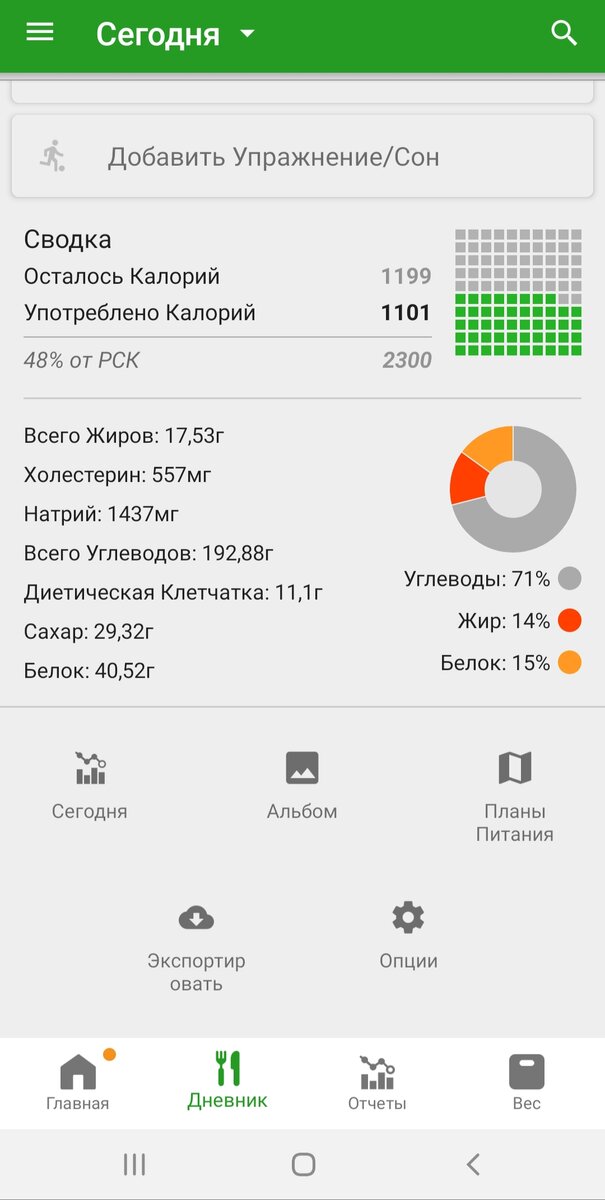
Task: Open Планы Питания meal plans
Action: click(x=514, y=795)
